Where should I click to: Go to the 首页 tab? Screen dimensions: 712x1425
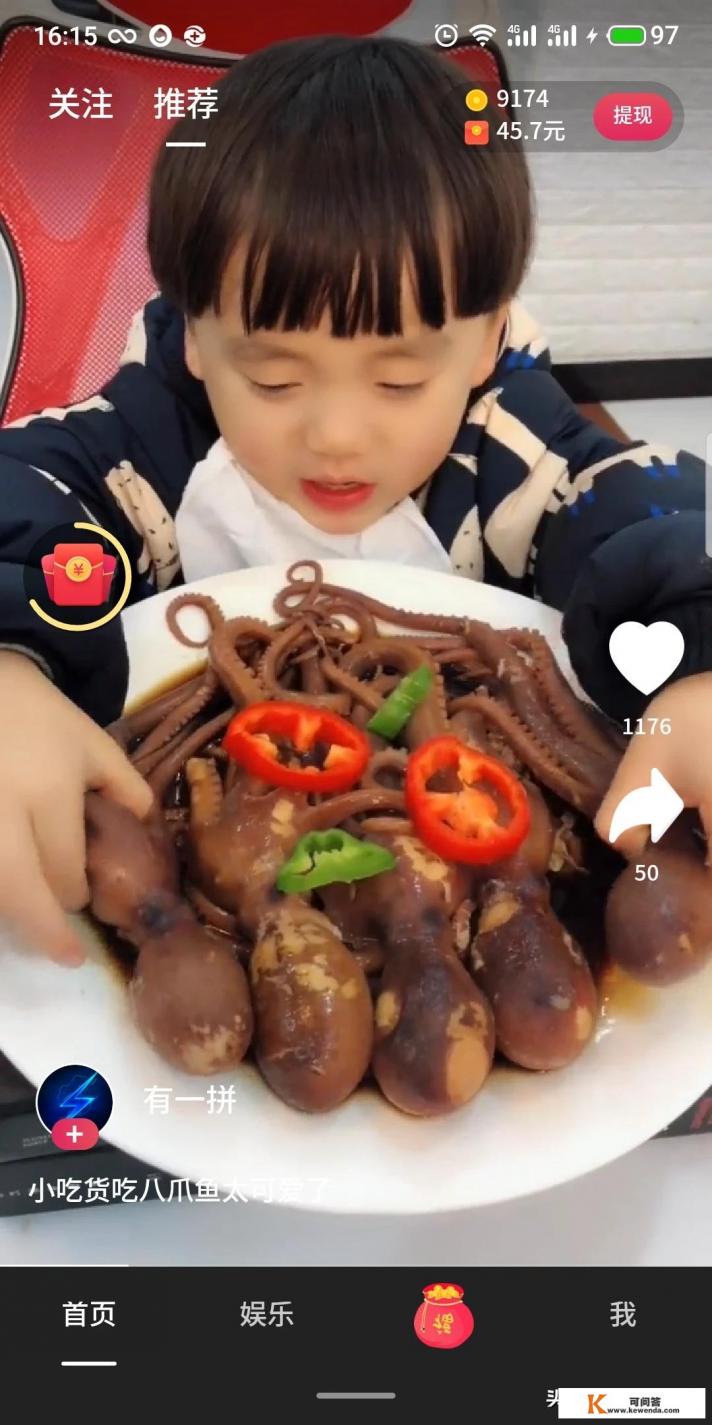click(89, 1314)
